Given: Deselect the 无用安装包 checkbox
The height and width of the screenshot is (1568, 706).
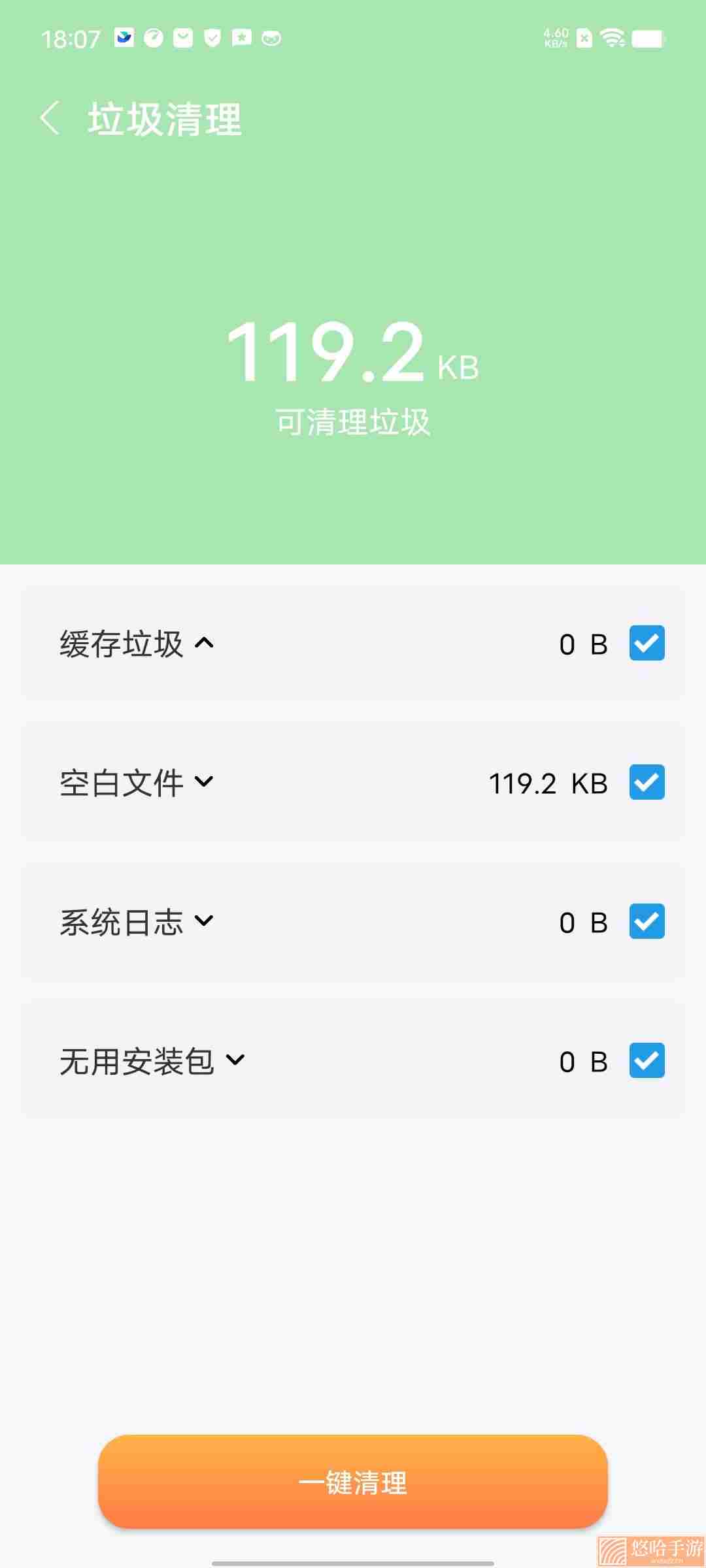Looking at the screenshot, I should pyautogui.click(x=647, y=1060).
